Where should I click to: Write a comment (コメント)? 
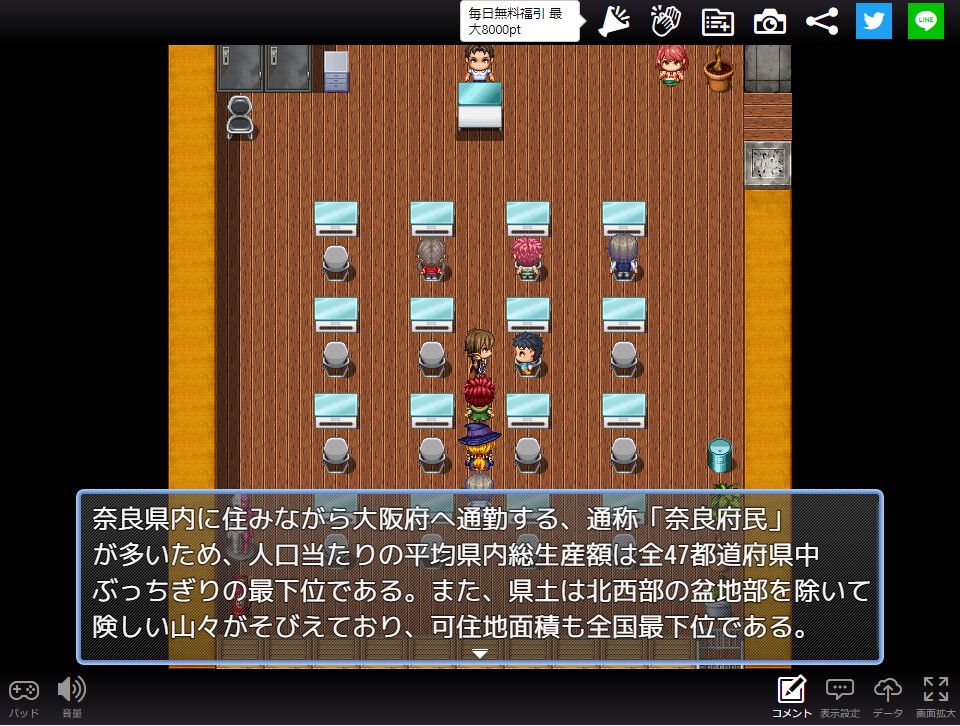(792, 695)
